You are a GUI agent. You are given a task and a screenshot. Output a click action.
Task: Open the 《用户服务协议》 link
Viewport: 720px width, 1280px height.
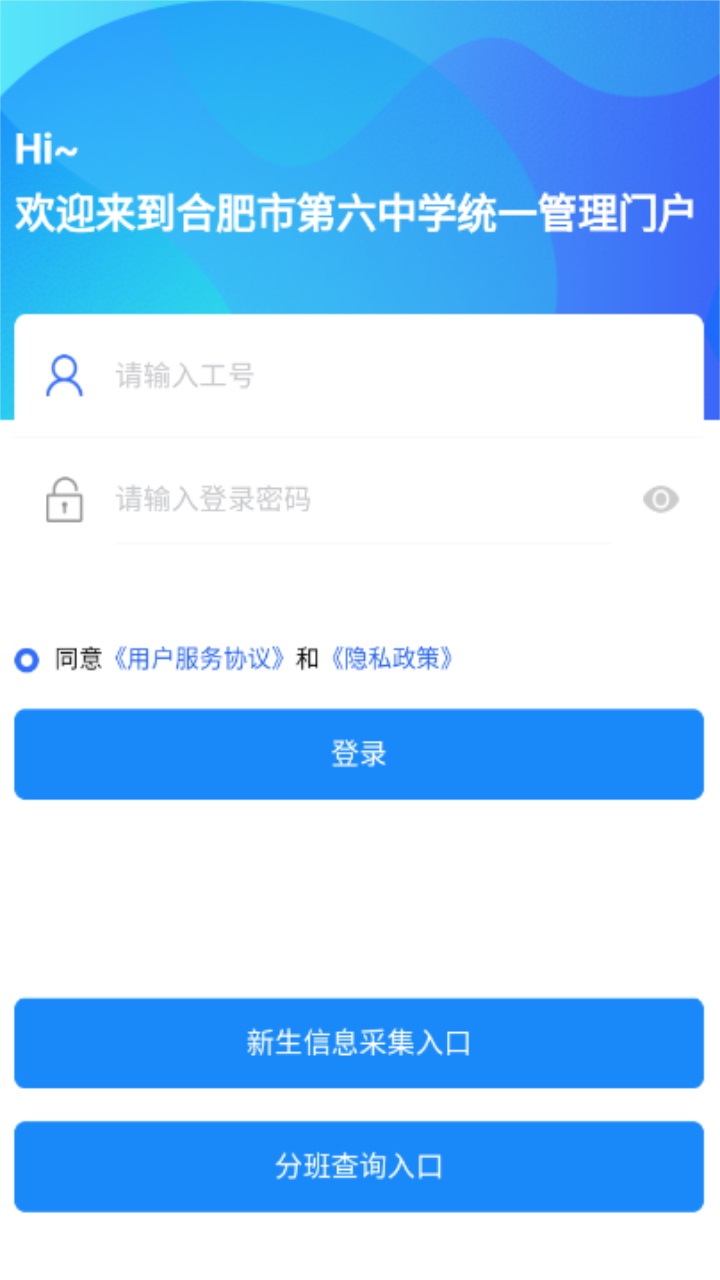pyautogui.click(x=199, y=659)
